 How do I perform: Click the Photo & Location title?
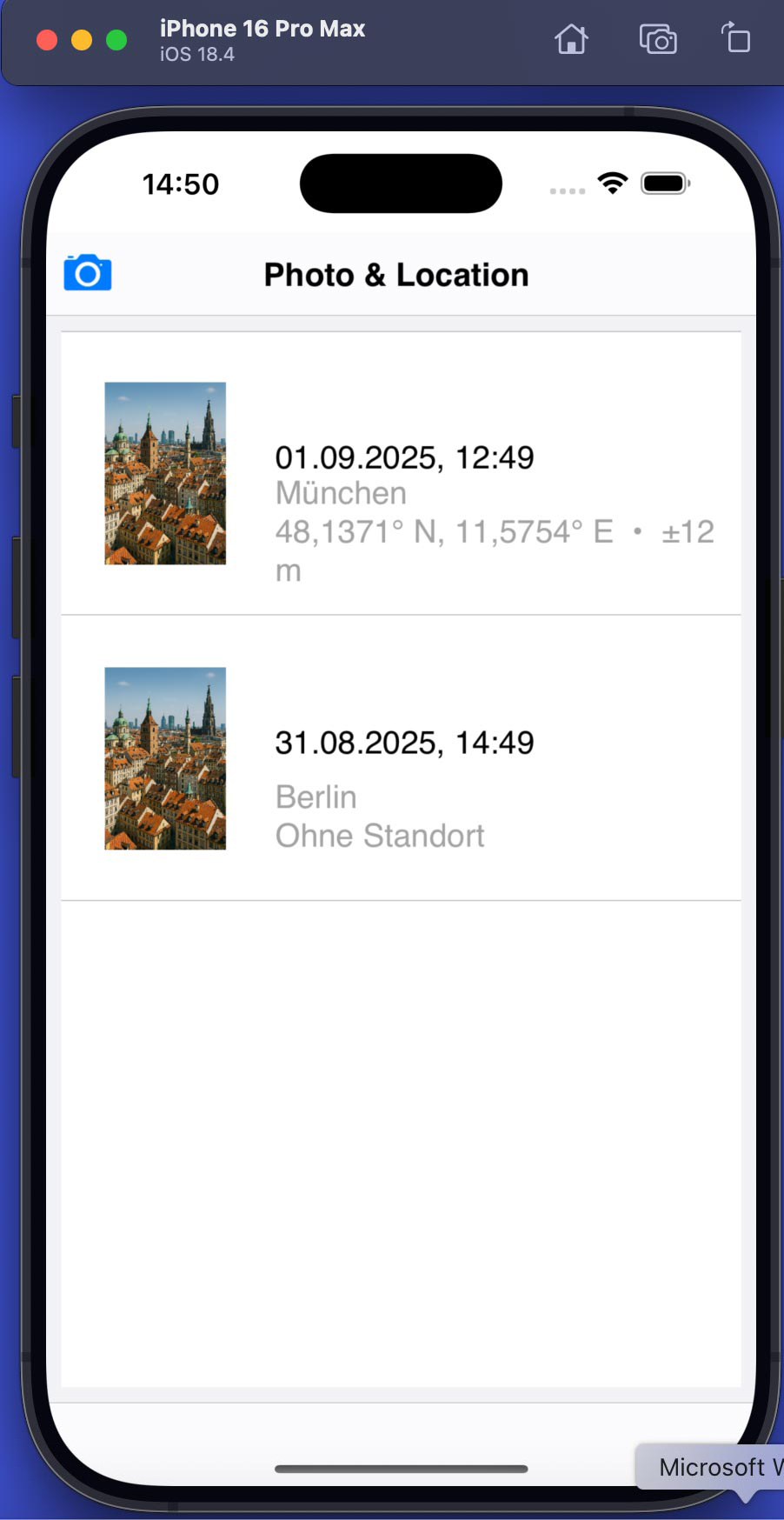396,274
